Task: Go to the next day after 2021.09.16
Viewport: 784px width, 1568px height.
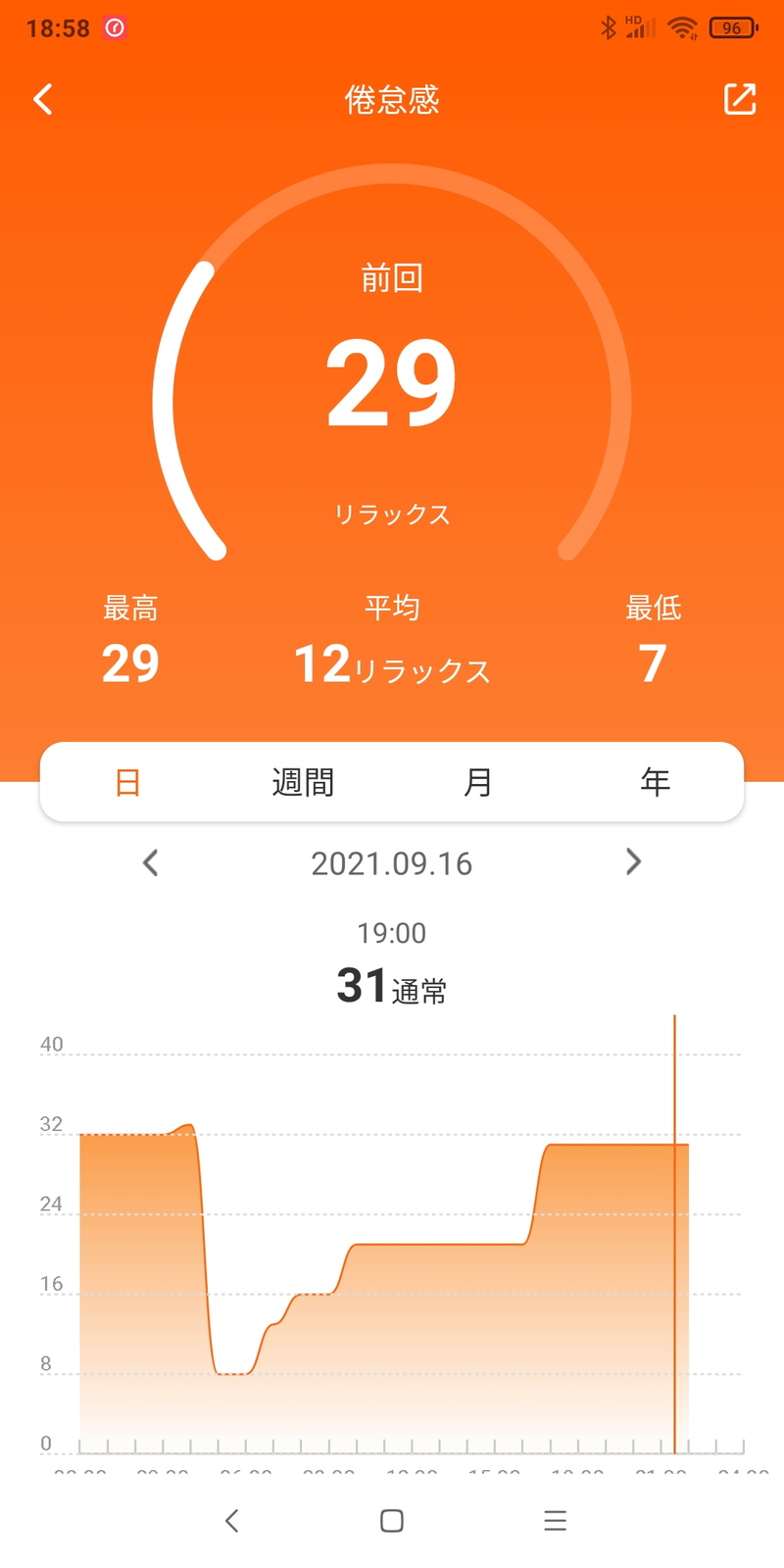Action: (x=633, y=861)
